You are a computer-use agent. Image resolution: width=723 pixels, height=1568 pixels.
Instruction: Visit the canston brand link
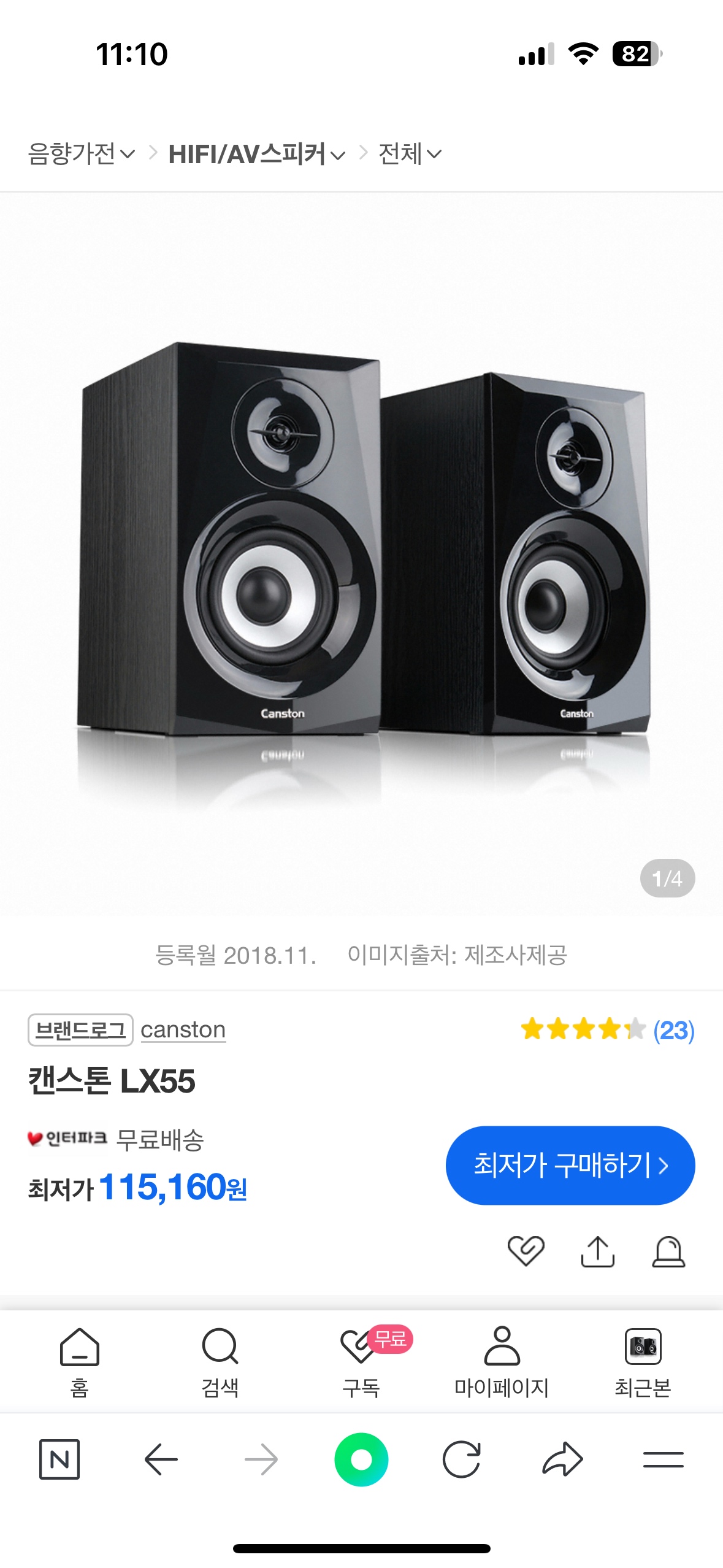[183, 1030]
